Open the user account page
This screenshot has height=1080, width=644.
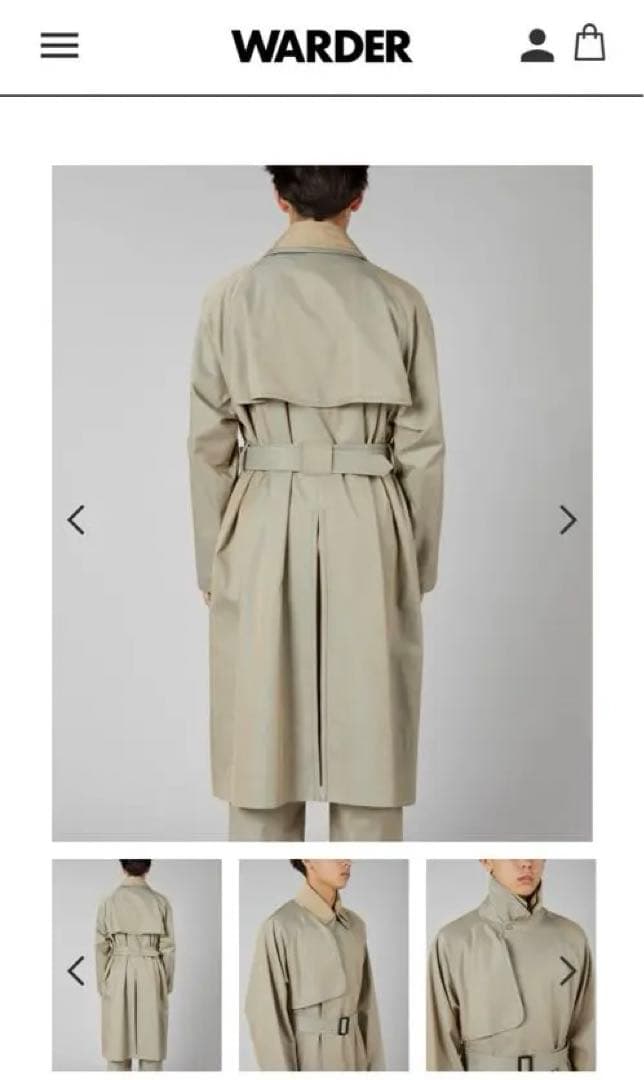537,45
